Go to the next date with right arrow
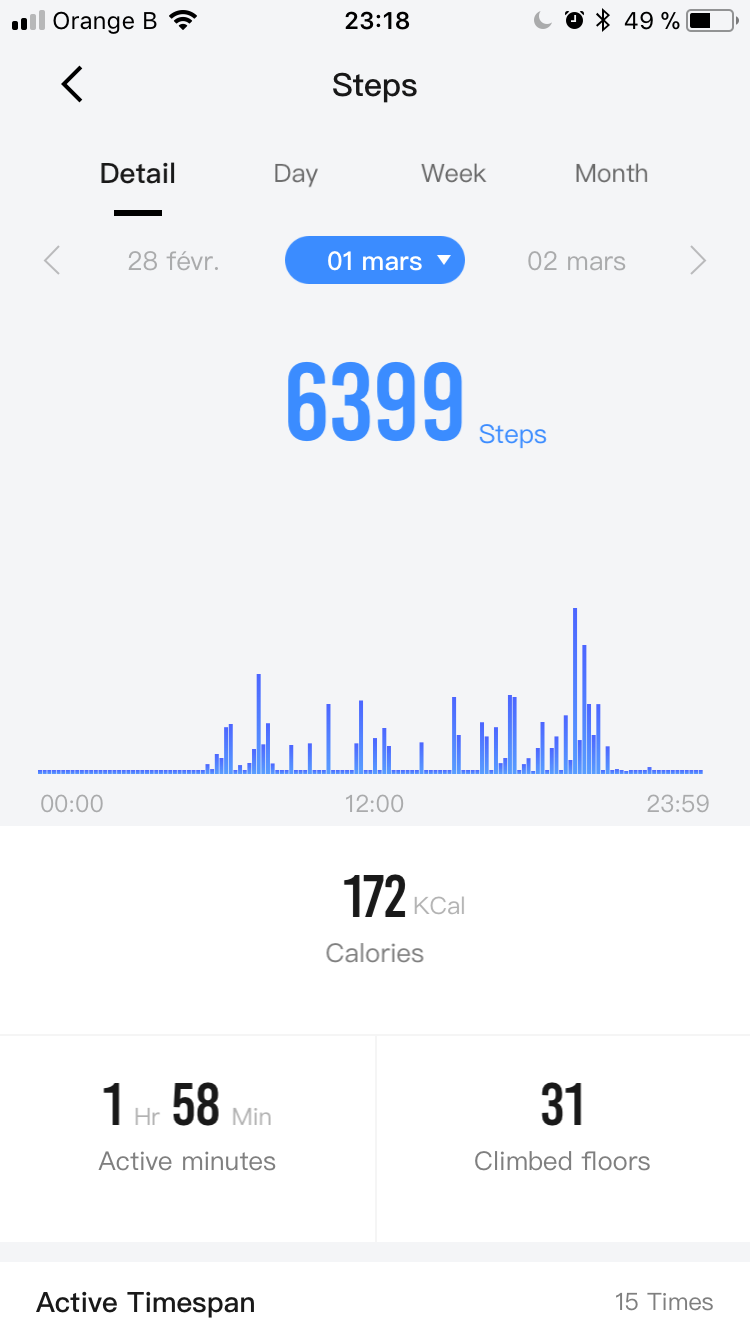Viewport: 750px width, 1334px height. click(697, 262)
